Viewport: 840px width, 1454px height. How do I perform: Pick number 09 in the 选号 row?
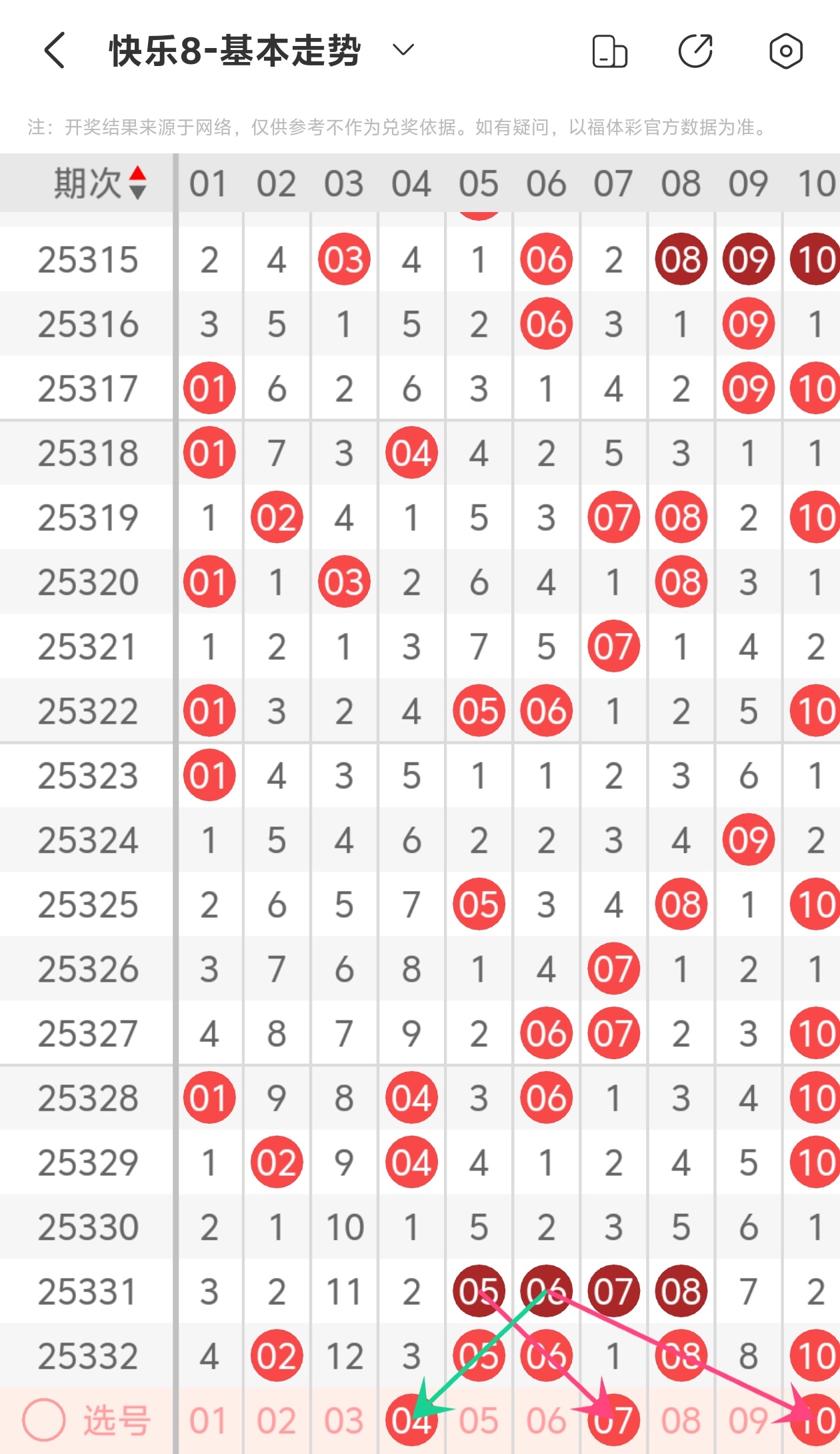pyautogui.click(x=748, y=1421)
